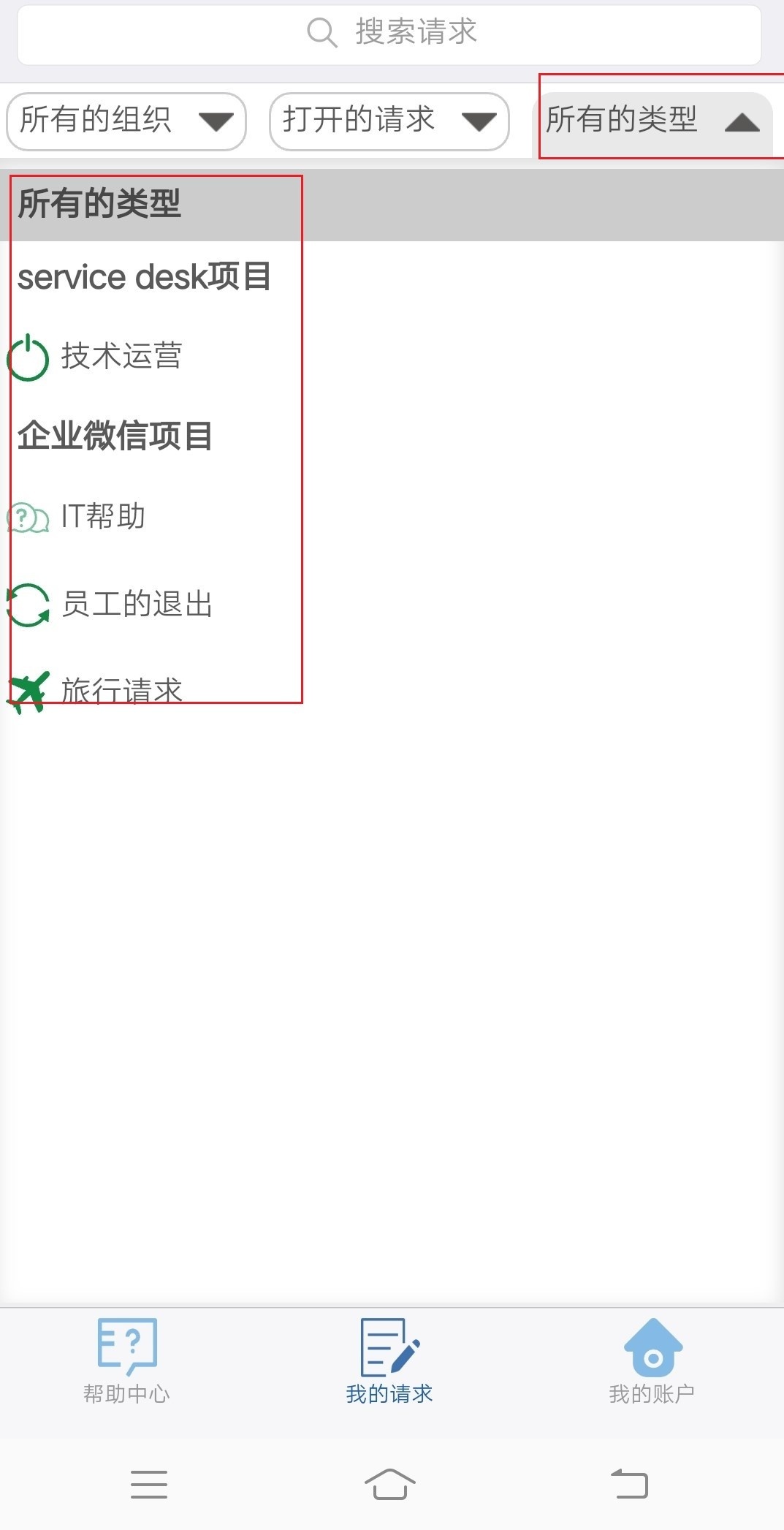Filter by 员工的退出 type
Image resolution: width=784 pixels, height=1530 pixels.
pyautogui.click(x=137, y=605)
